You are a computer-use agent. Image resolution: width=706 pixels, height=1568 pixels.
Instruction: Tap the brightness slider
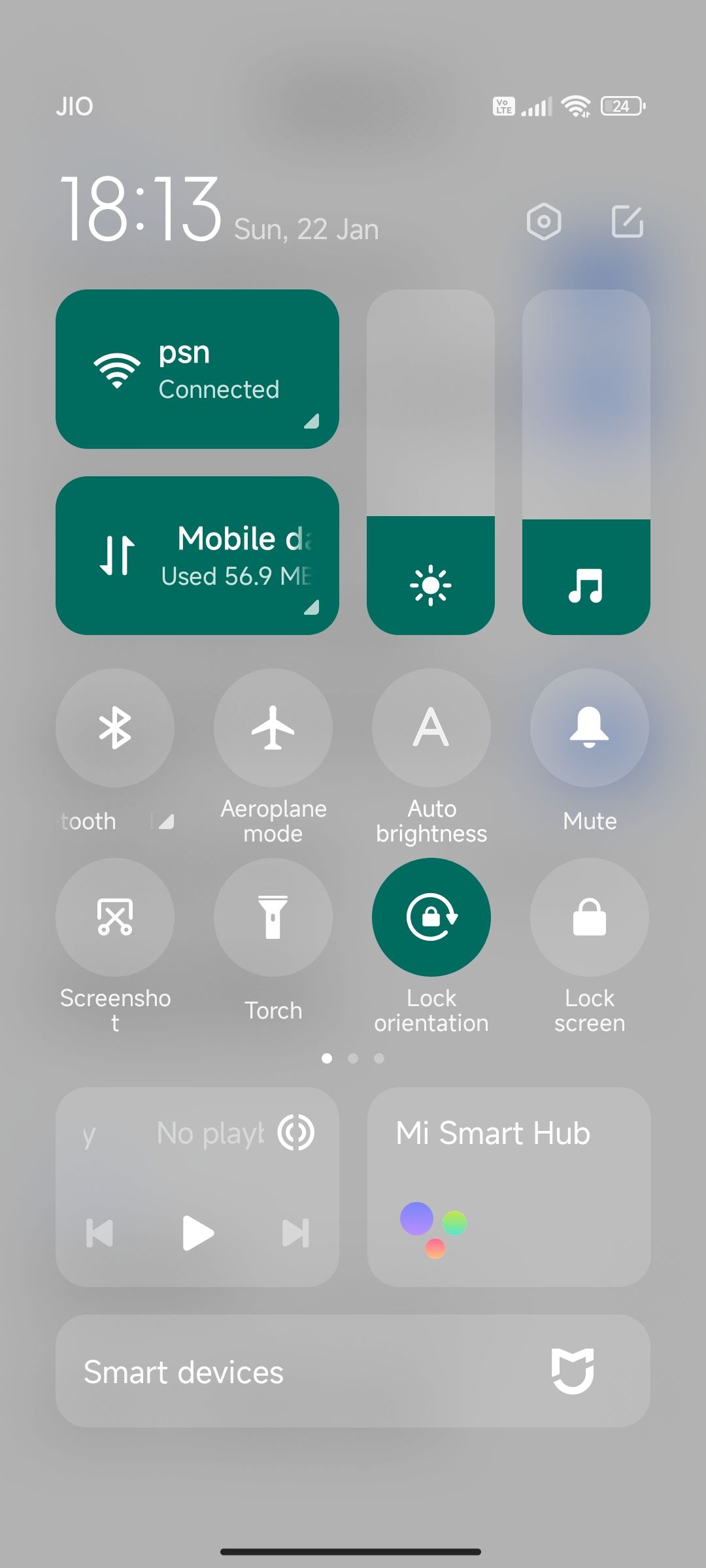click(x=430, y=461)
